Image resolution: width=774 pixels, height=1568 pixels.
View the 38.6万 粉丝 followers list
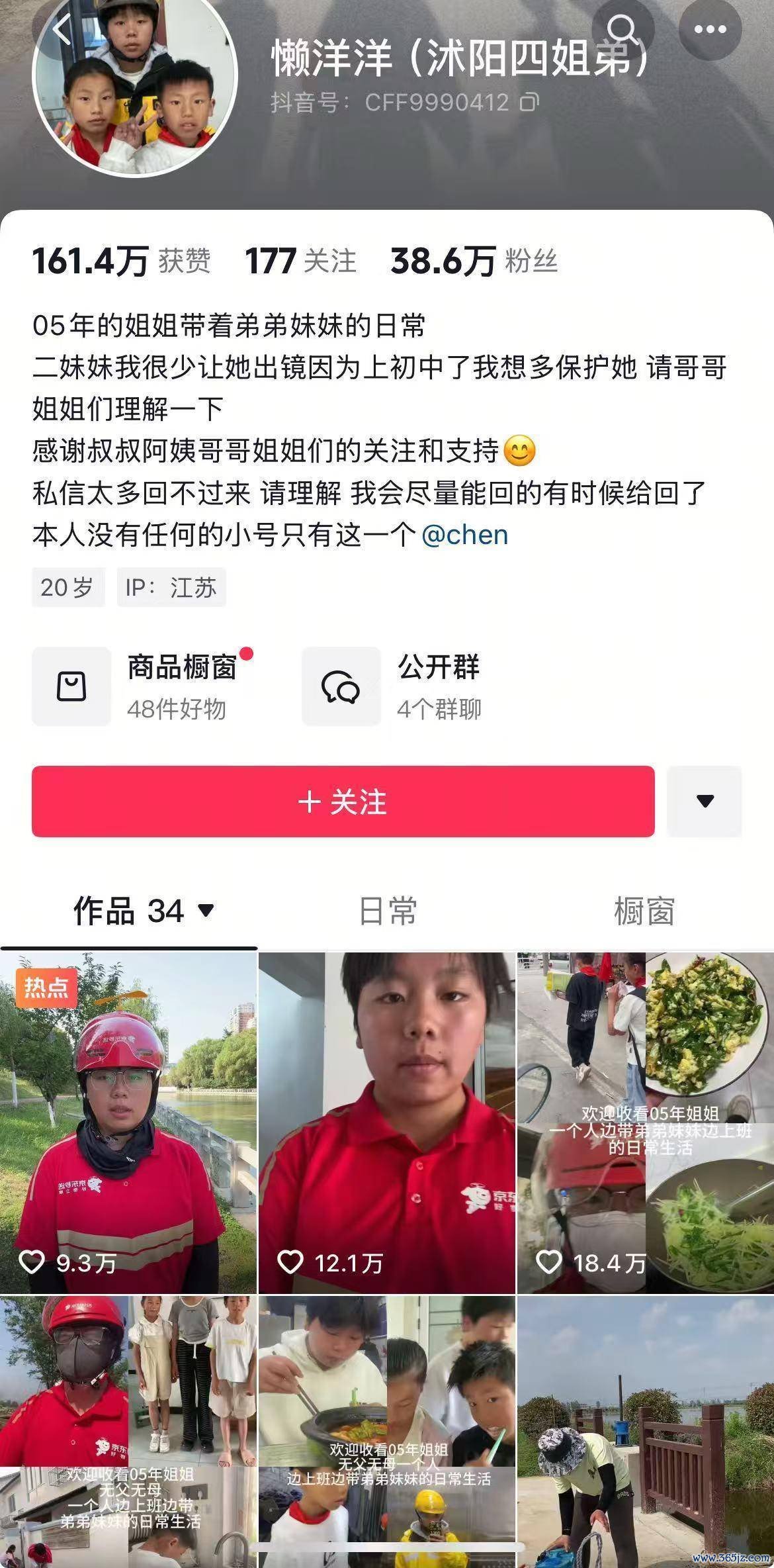click(474, 261)
